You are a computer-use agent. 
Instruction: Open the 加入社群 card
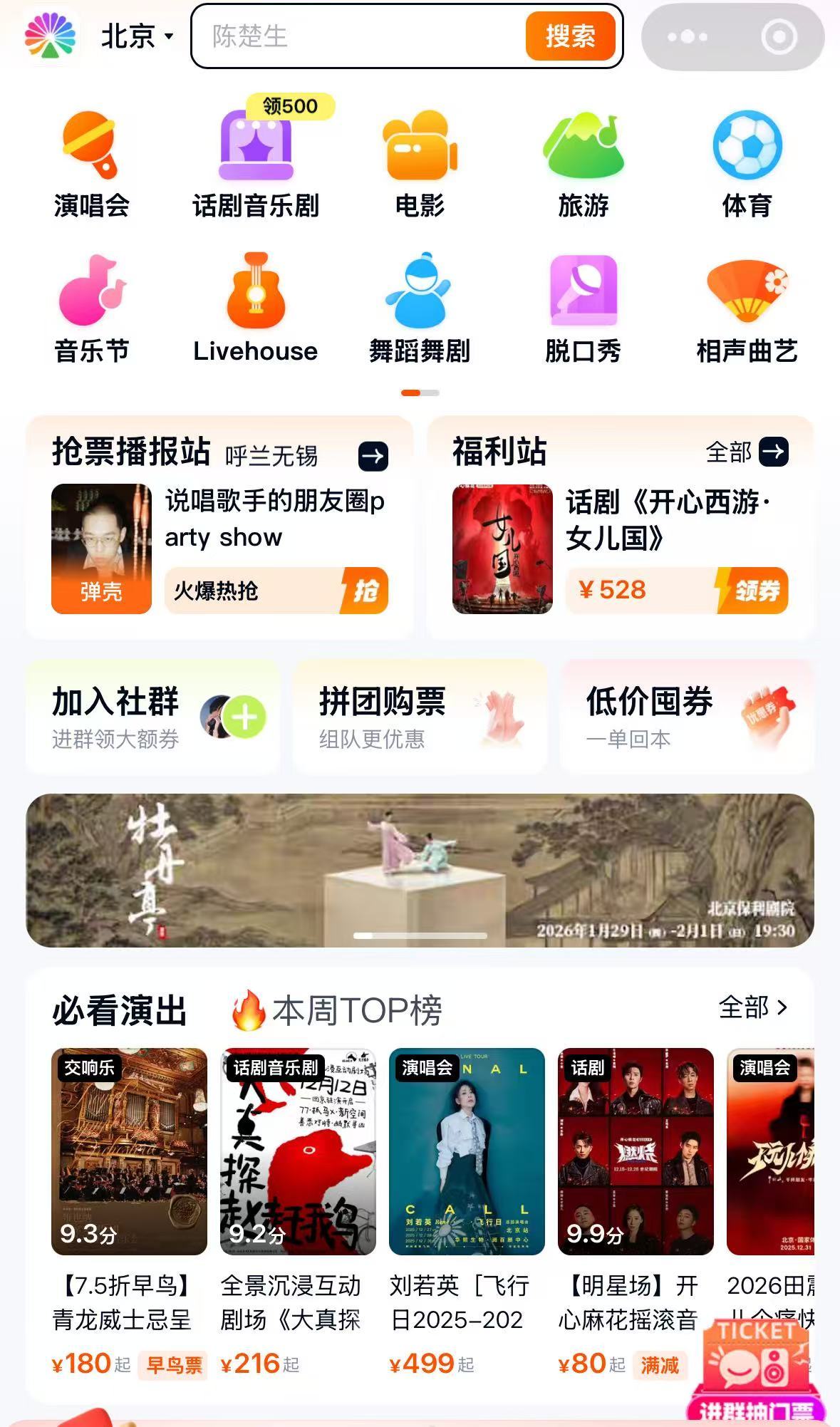point(152,717)
